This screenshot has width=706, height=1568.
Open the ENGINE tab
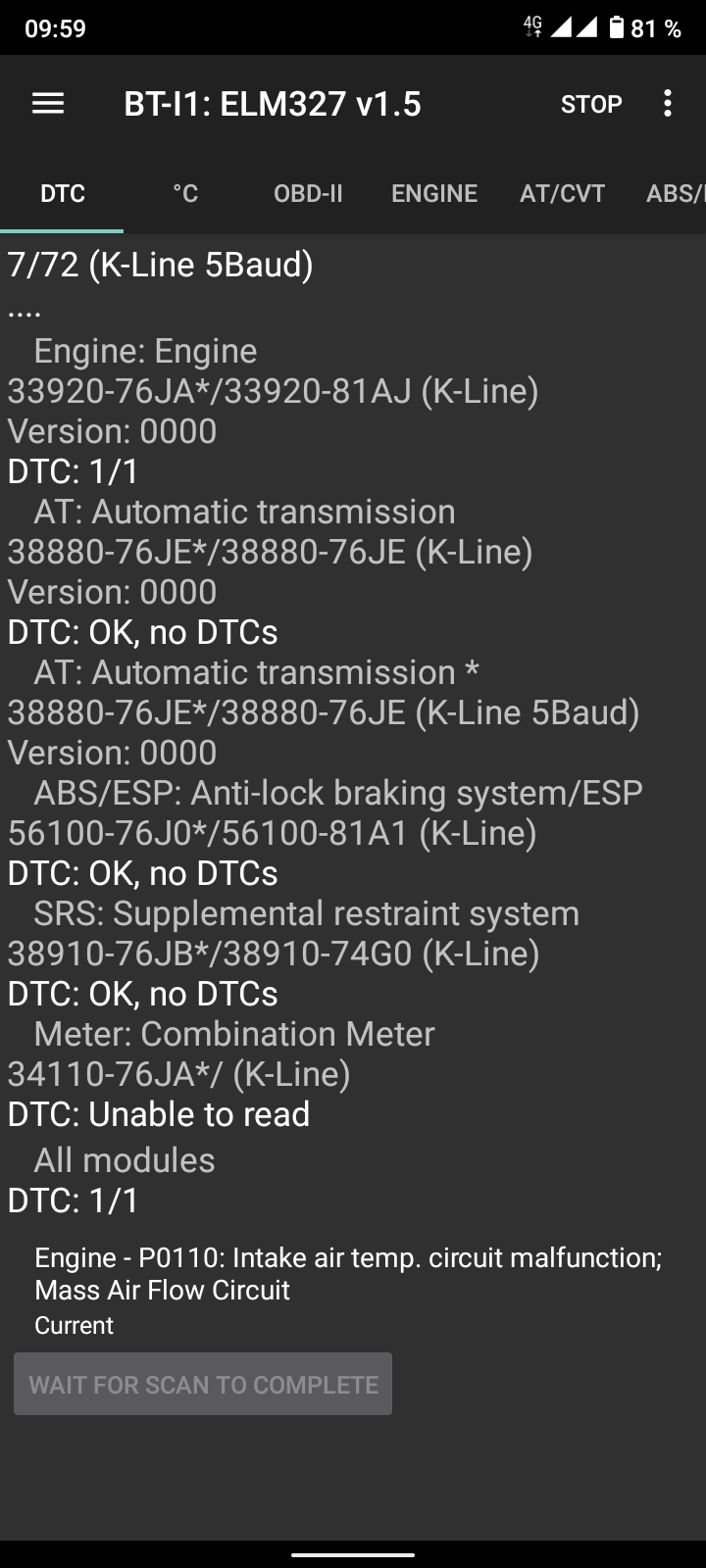pyautogui.click(x=434, y=193)
